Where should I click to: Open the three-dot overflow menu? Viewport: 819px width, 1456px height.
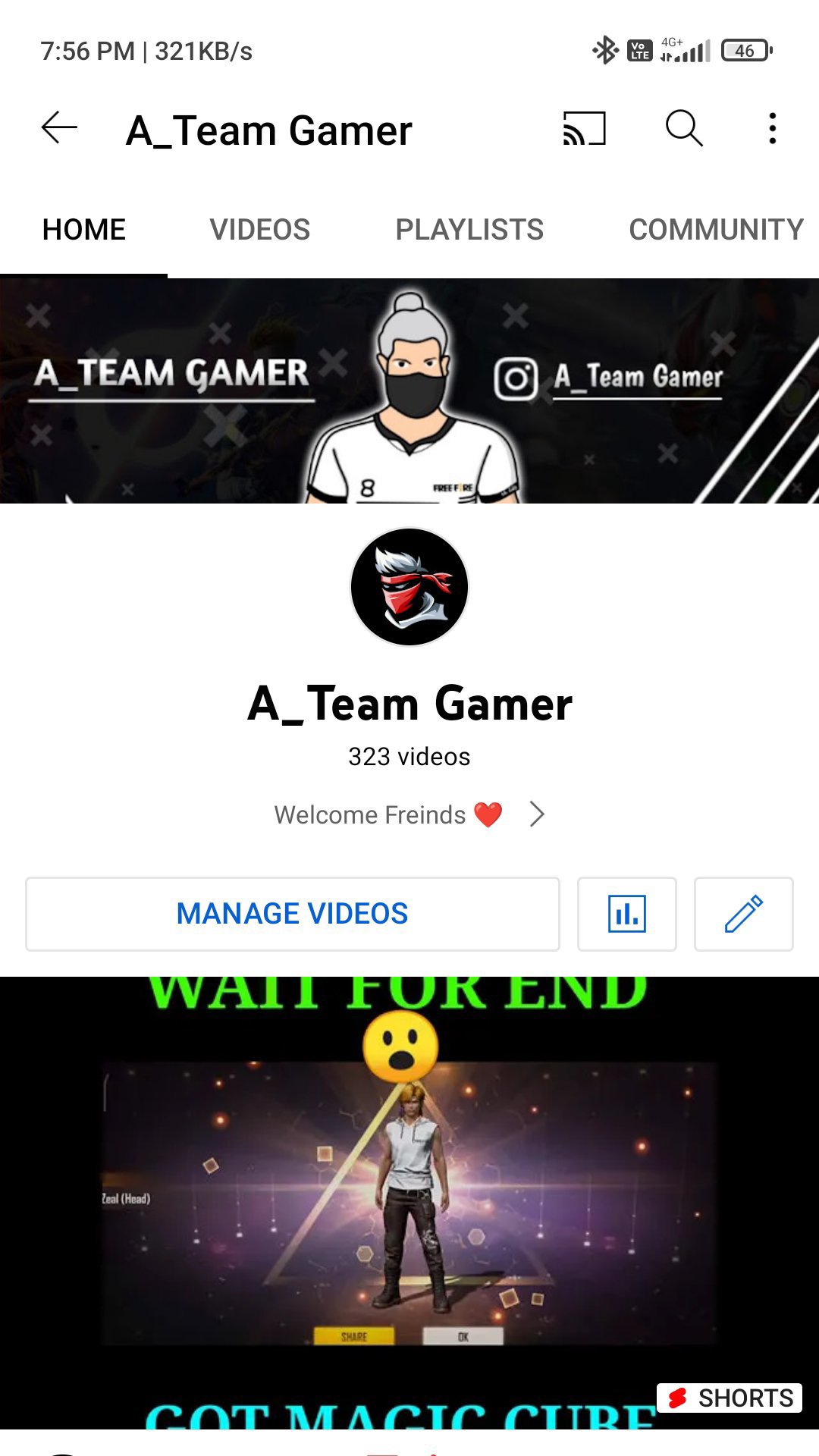point(772,128)
